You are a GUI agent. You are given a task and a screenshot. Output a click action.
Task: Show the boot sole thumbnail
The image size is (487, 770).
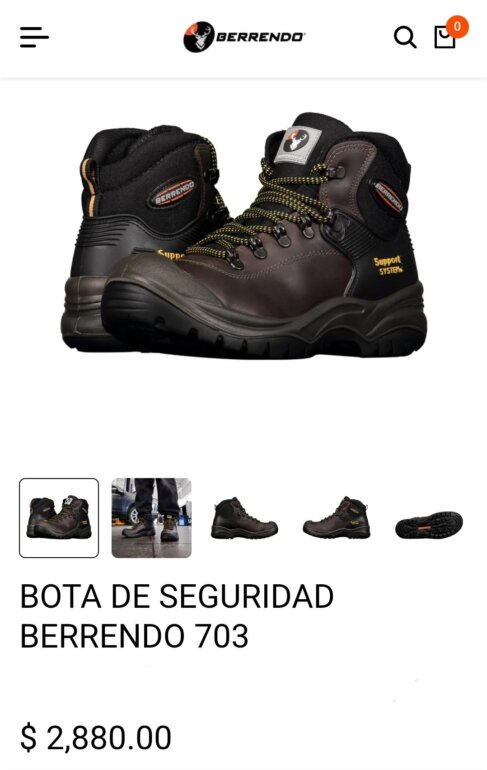[429, 523]
